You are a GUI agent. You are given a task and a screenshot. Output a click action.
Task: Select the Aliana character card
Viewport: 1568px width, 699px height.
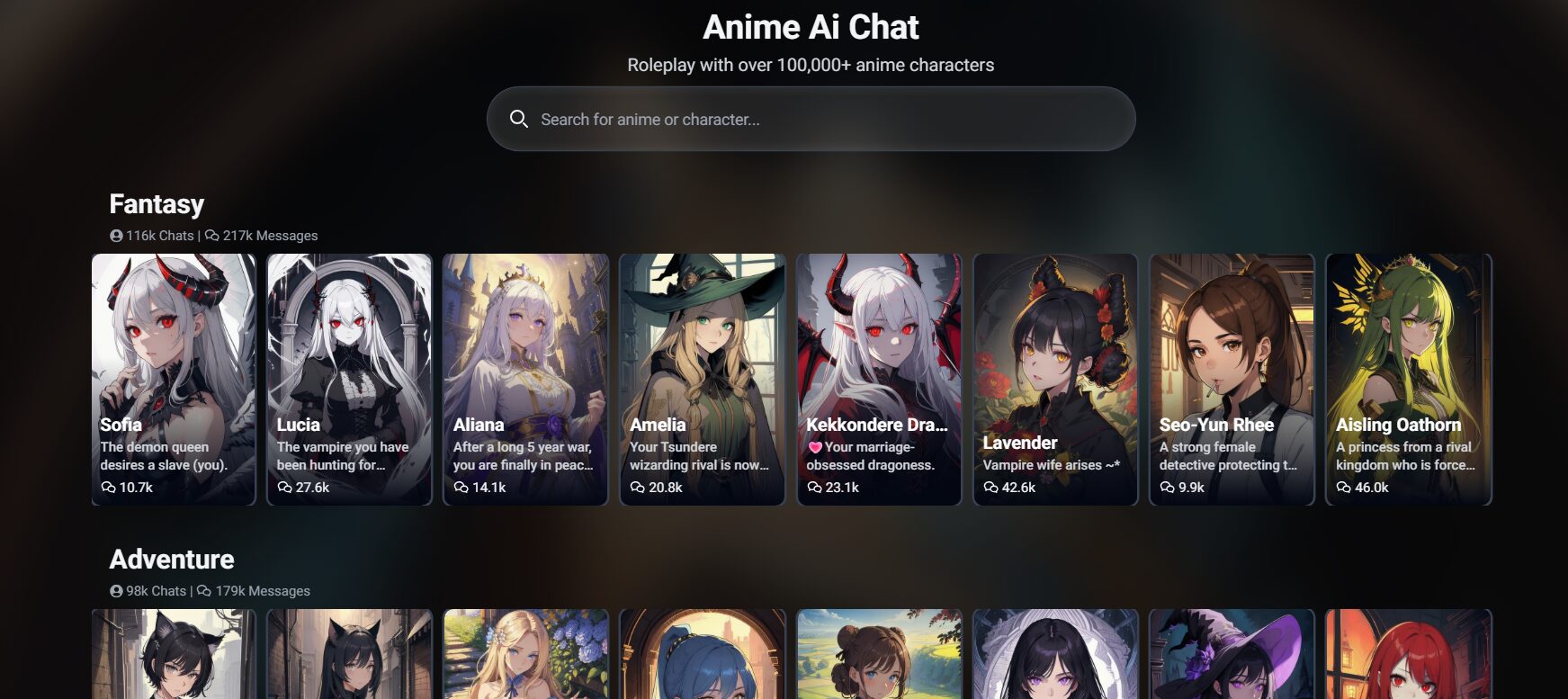pyautogui.click(x=525, y=379)
